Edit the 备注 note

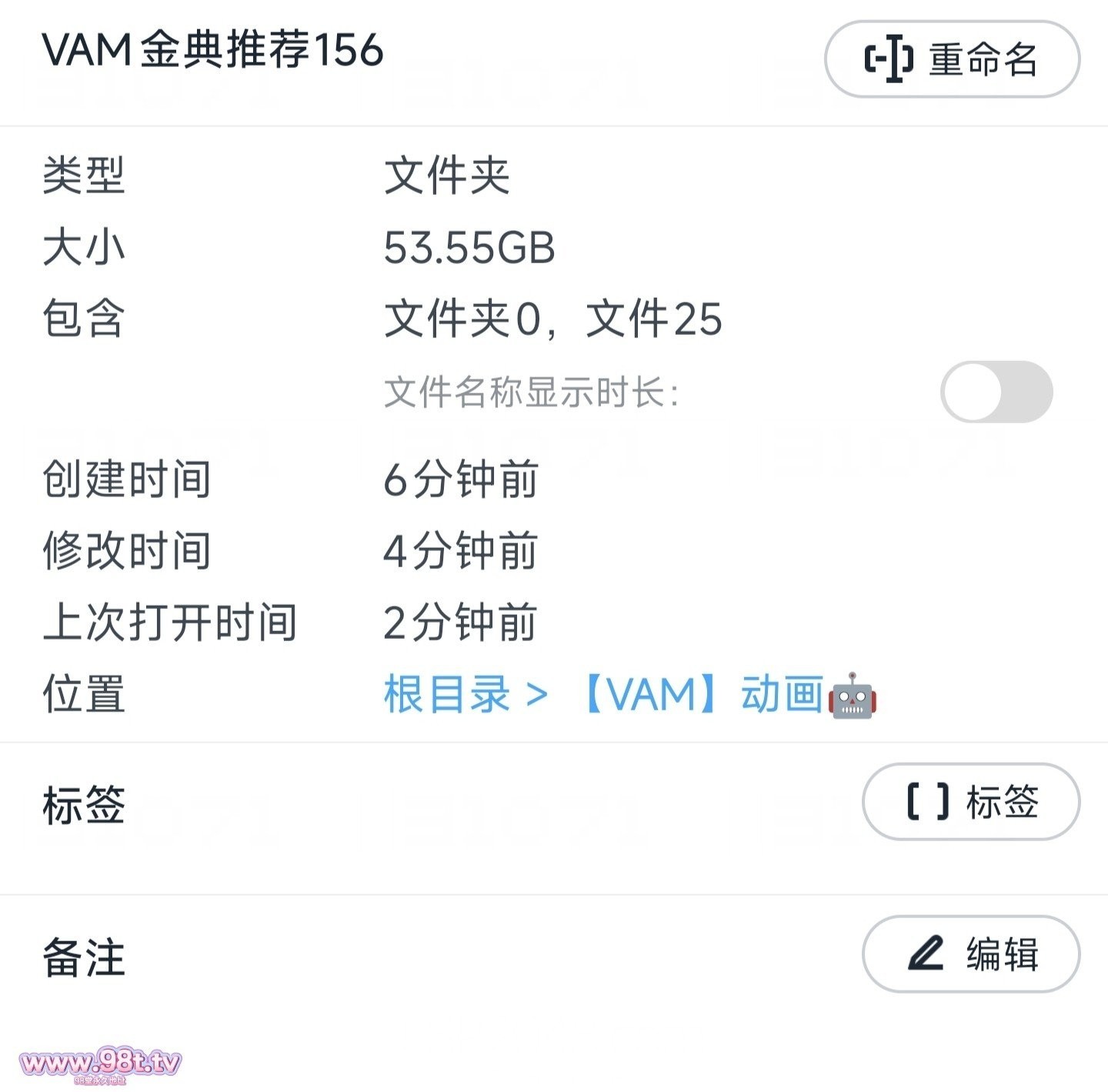(971, 954)
